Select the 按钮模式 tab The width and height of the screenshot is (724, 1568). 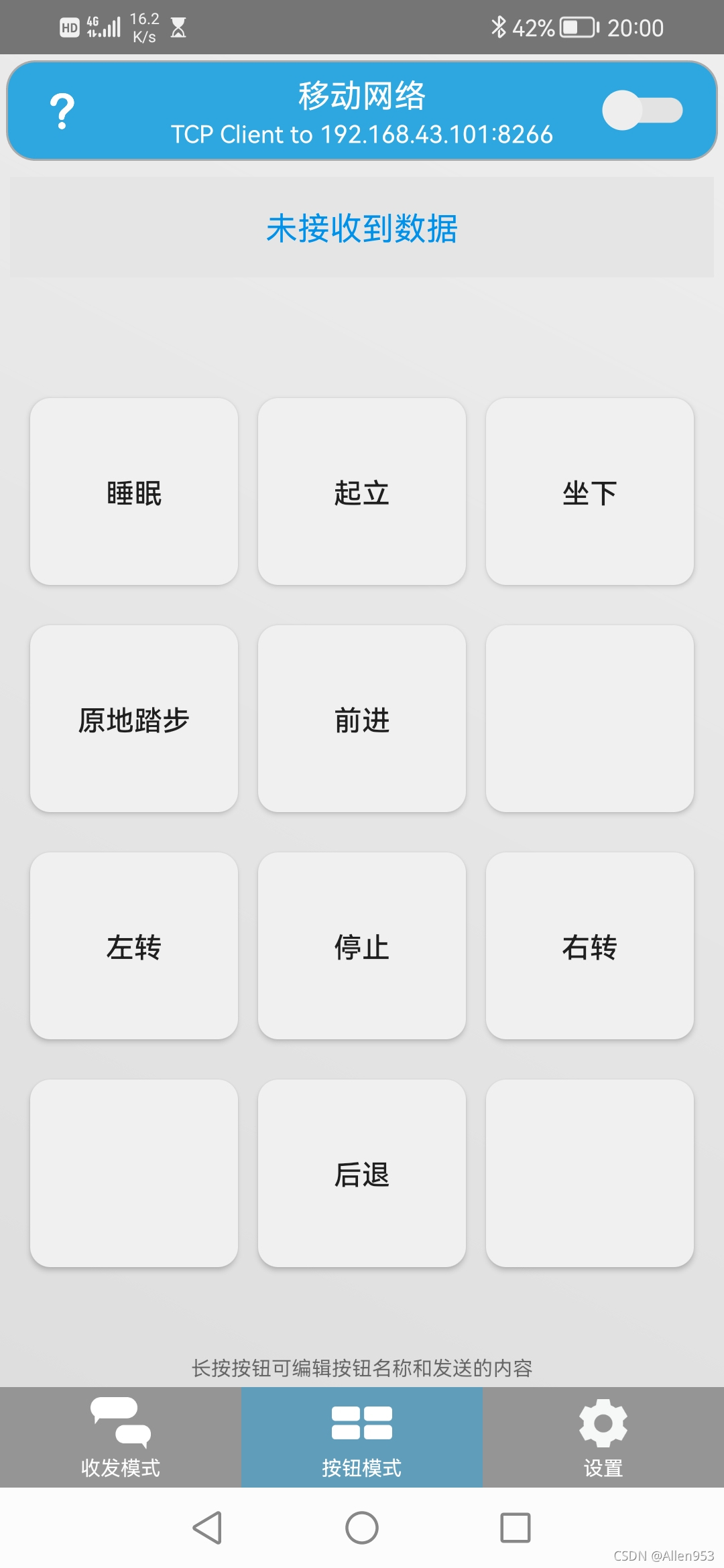click(x=362, y=1437)
